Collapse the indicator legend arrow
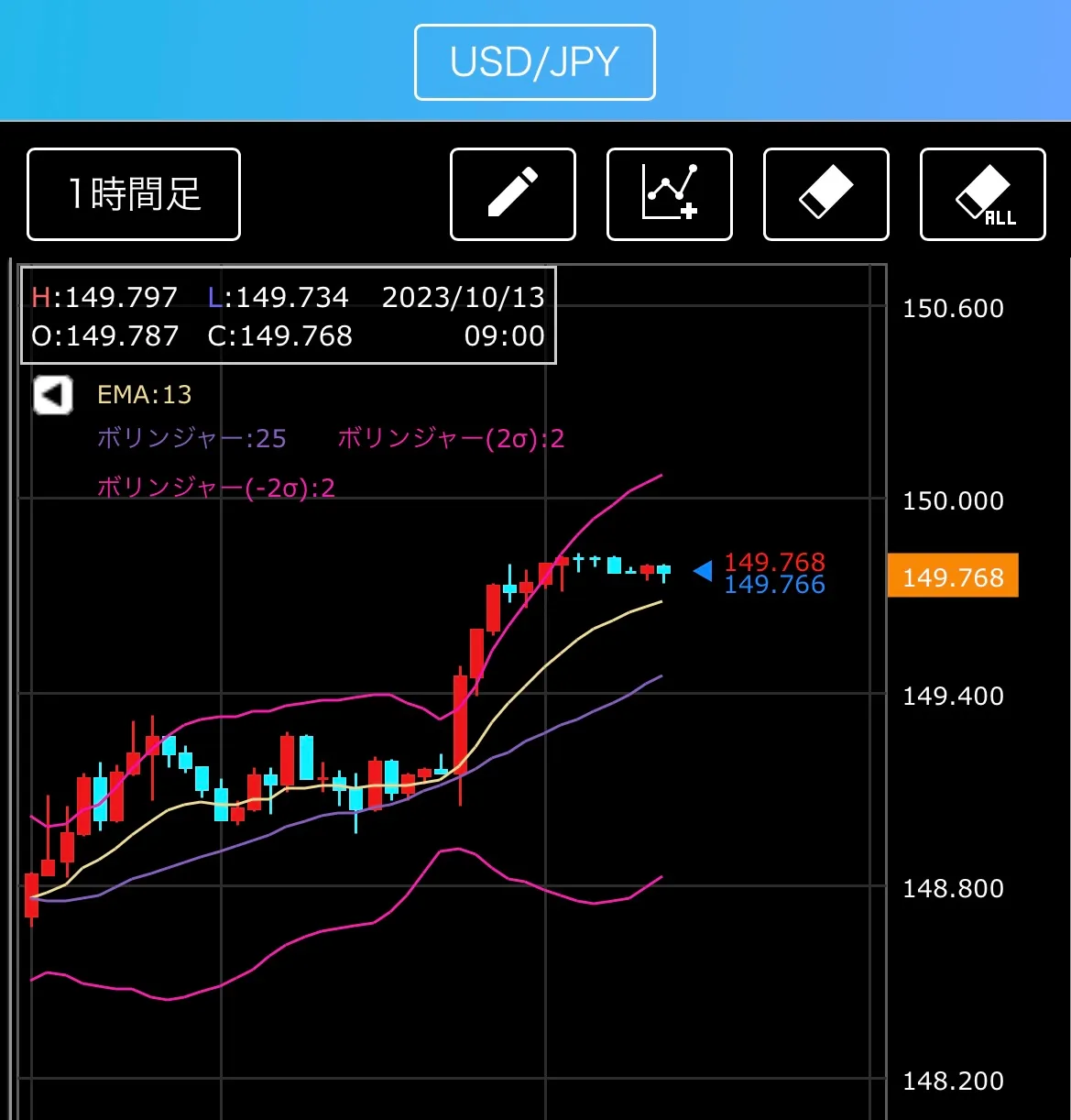The image size is (1071, 1120). click(53, 396)
